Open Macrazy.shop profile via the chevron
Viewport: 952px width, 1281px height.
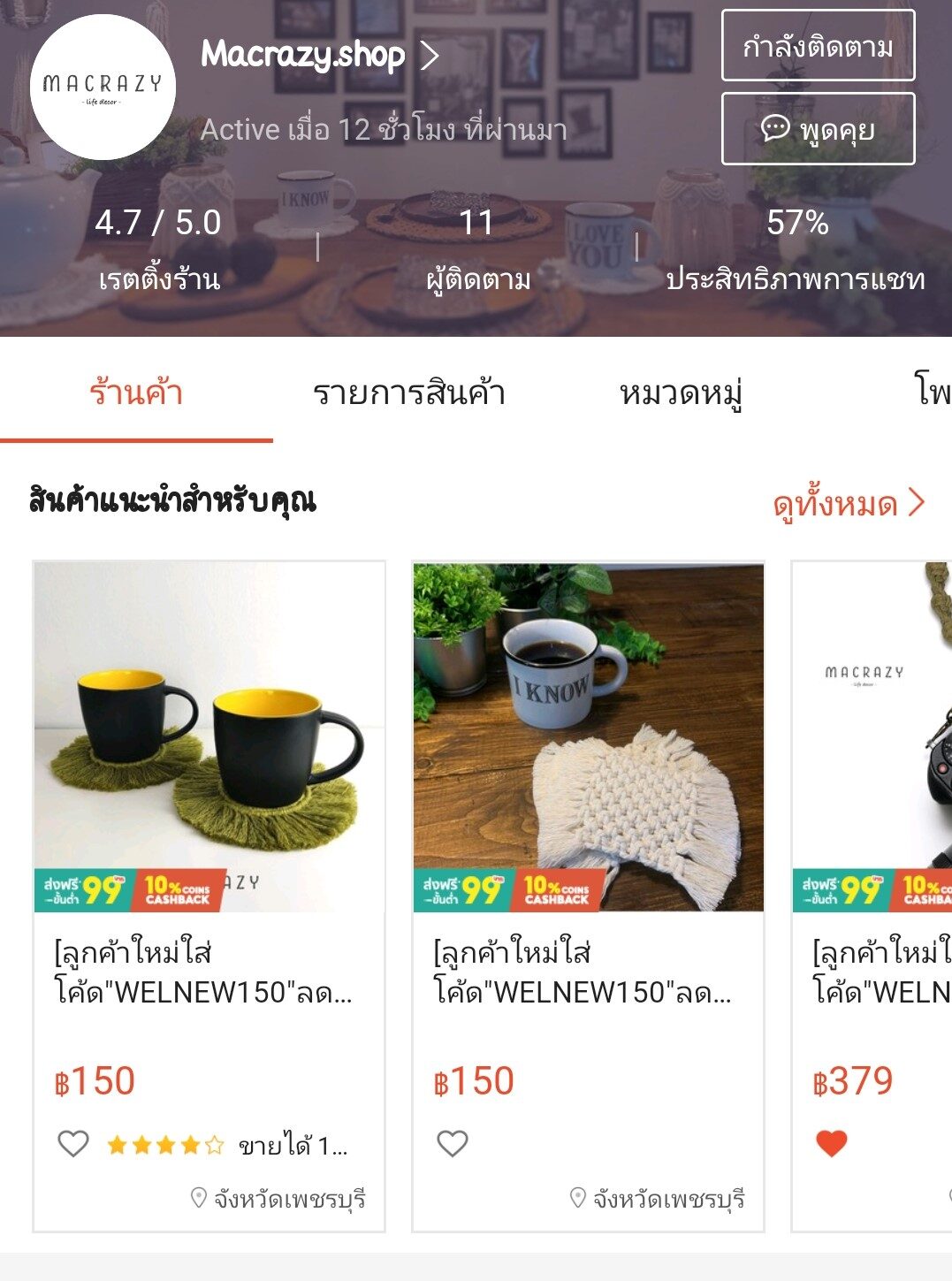coord(430,56)
